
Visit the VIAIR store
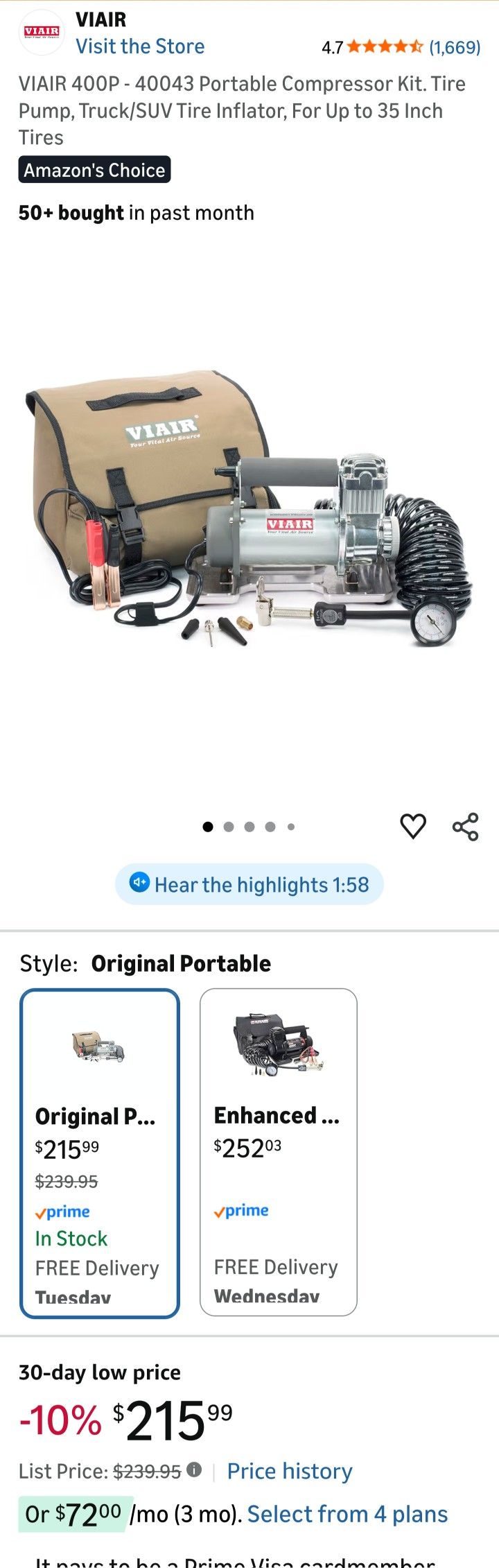[x=139, y=46]
